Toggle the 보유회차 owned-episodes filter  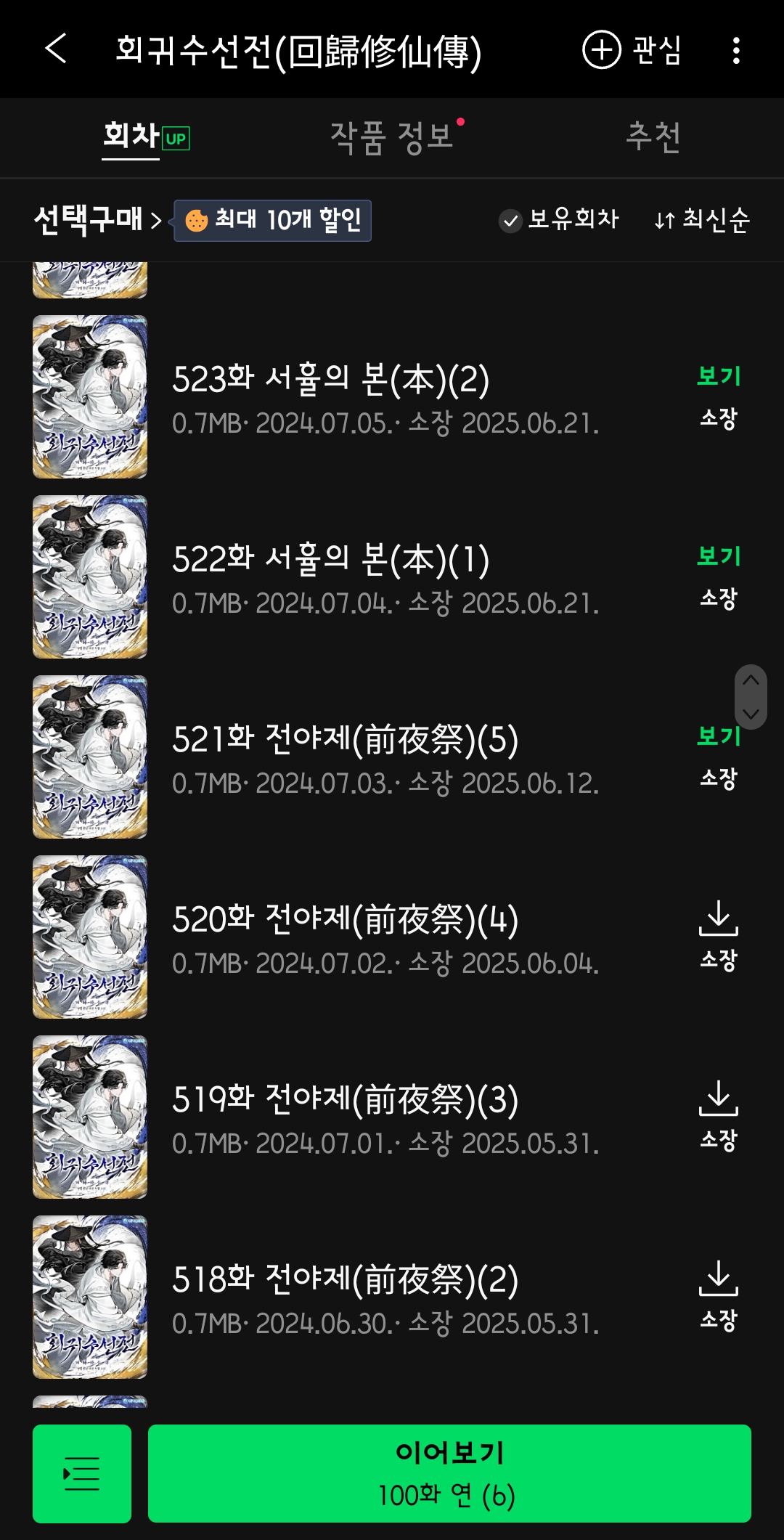pos(559,220)
